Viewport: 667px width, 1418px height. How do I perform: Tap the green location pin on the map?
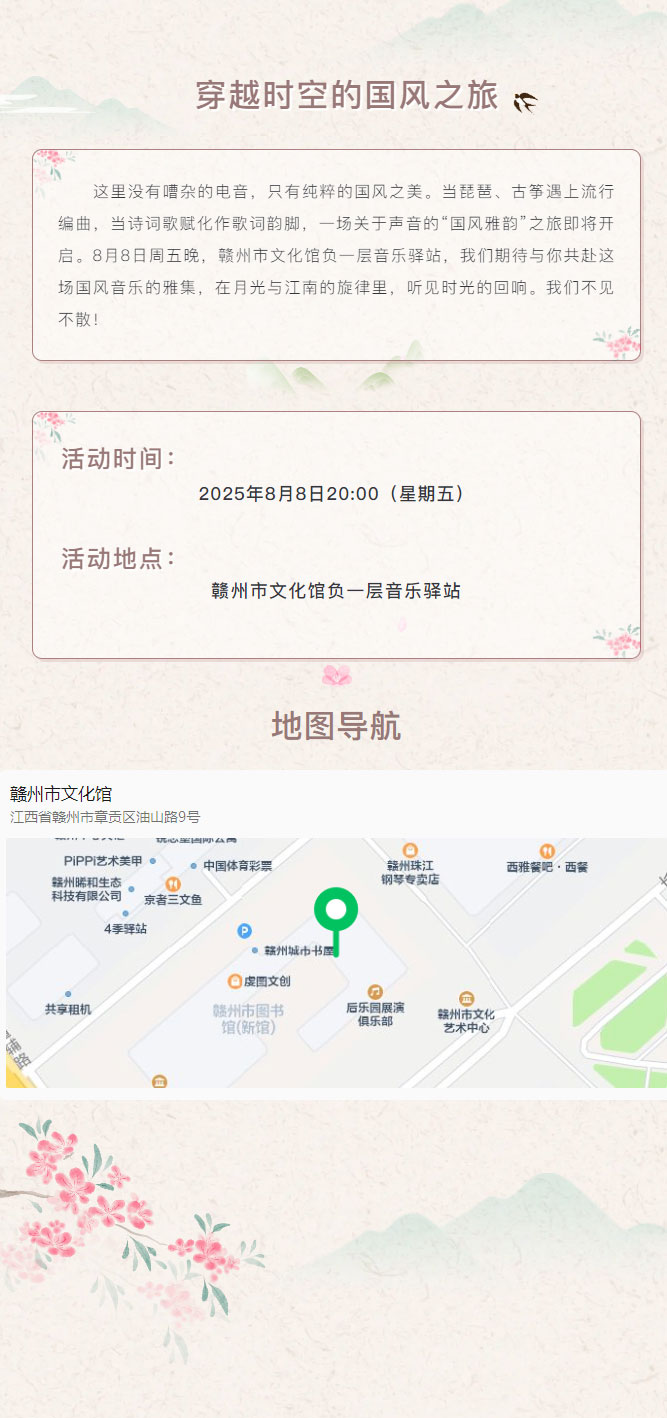coord(336,912)
